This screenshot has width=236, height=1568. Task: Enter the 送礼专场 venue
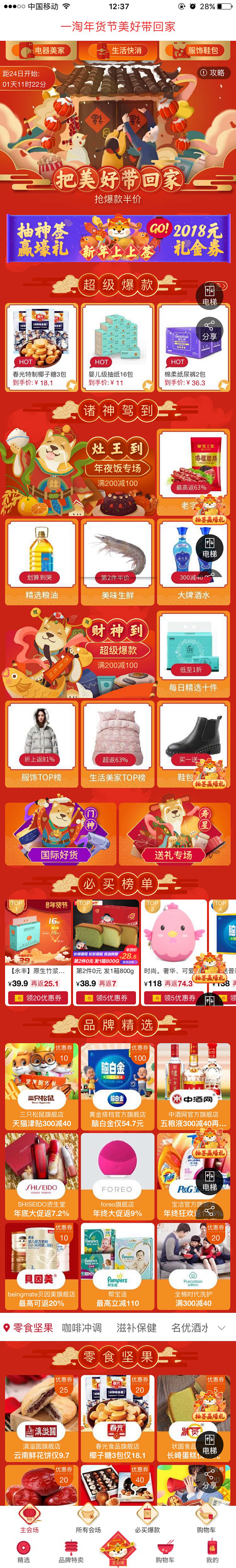pyautogui.click(x=174, y=833)
